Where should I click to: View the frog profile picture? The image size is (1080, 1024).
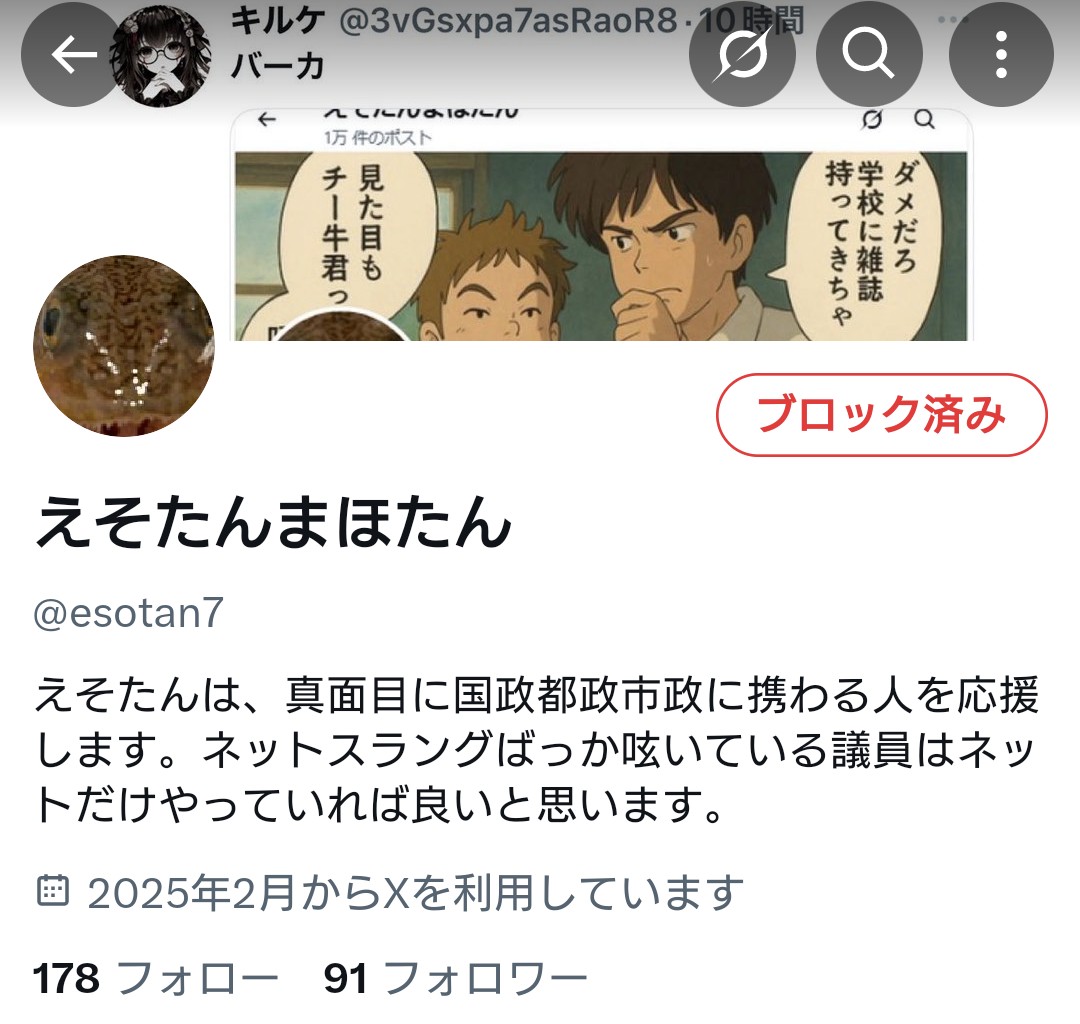124,346
